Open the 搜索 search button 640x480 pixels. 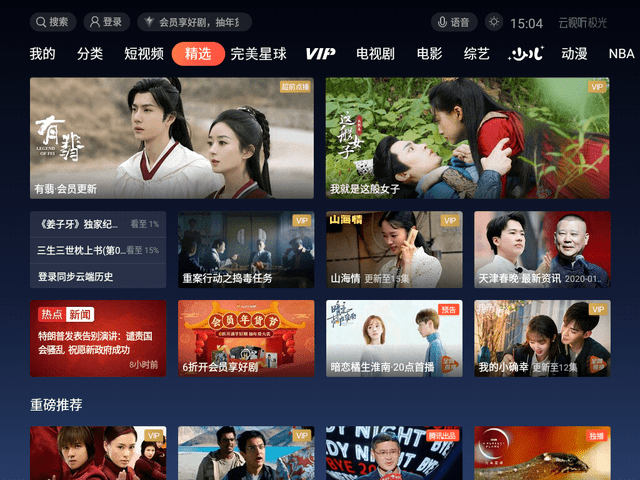pyautogui.click(x=53, y=22)
